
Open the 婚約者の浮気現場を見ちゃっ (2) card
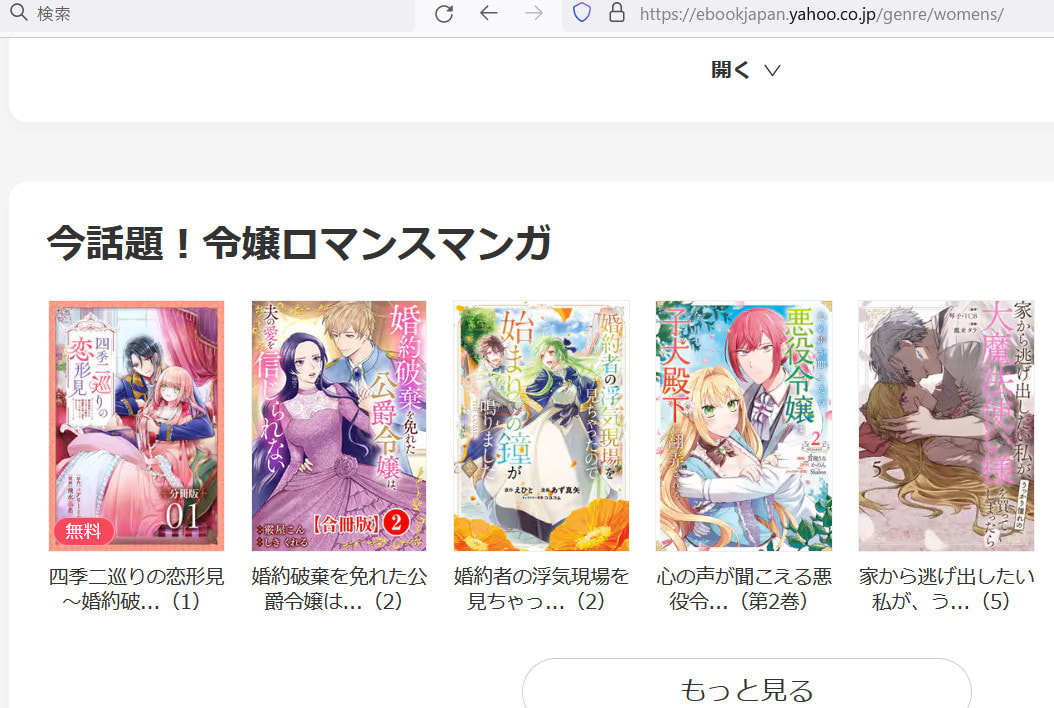click(x=541, y=426)
